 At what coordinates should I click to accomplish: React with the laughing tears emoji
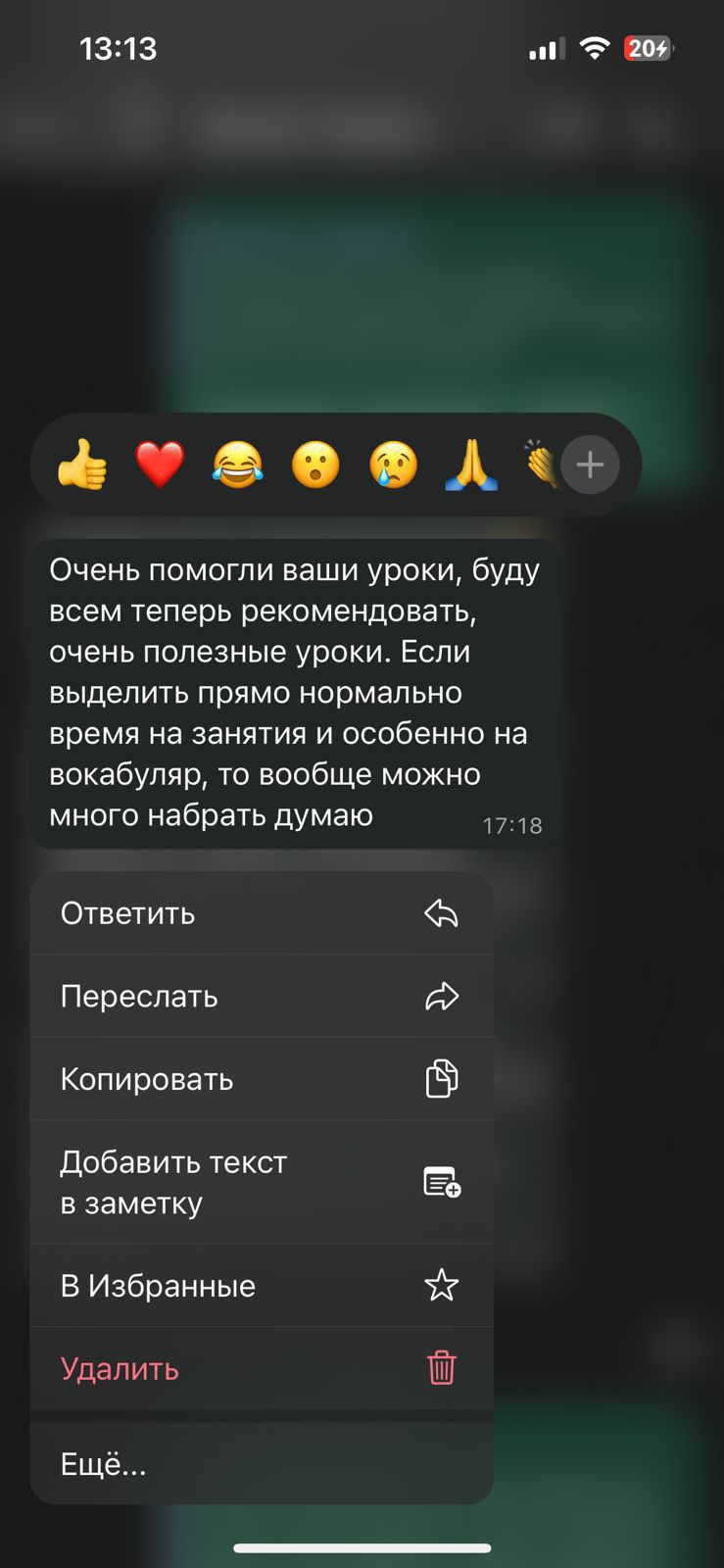(237, 465)
